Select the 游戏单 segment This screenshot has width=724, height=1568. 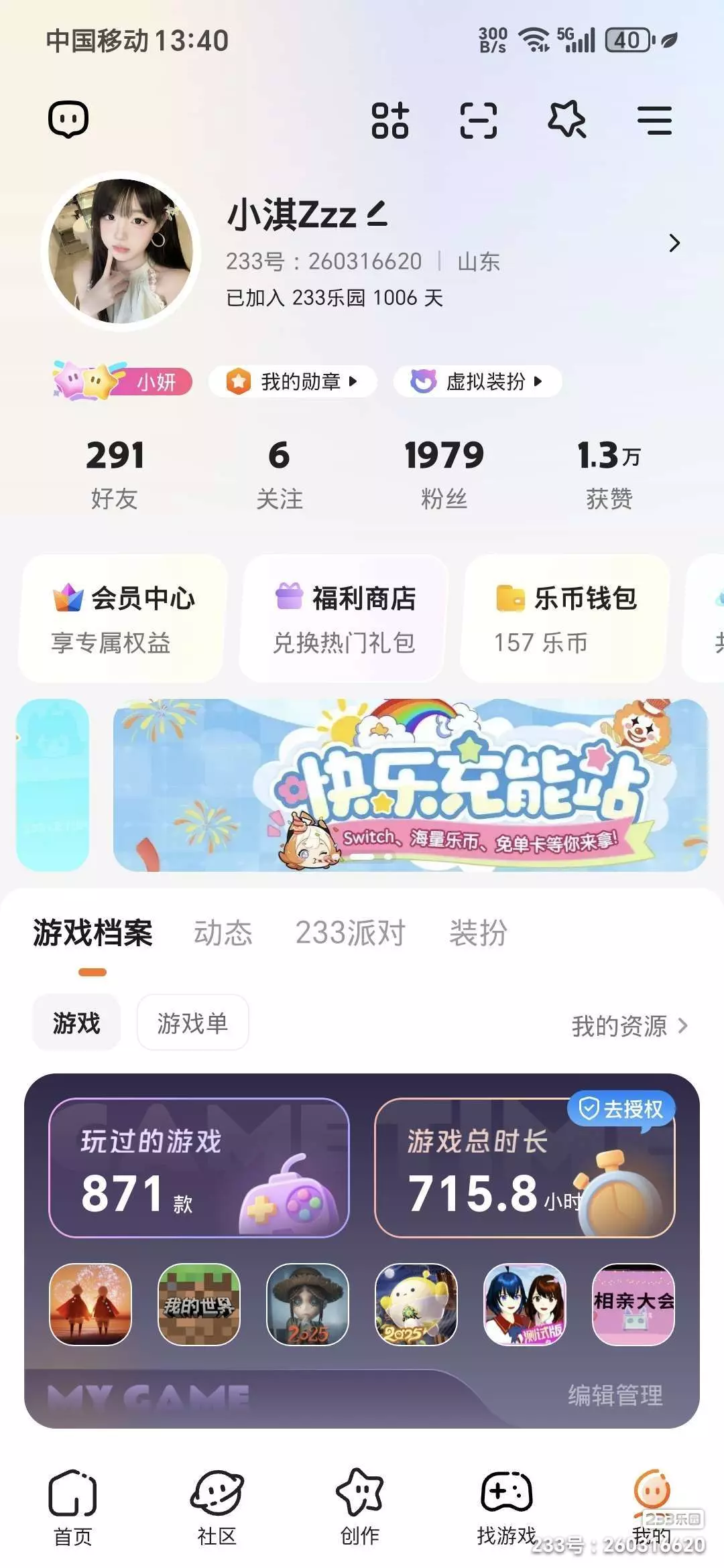(192, 1023)
